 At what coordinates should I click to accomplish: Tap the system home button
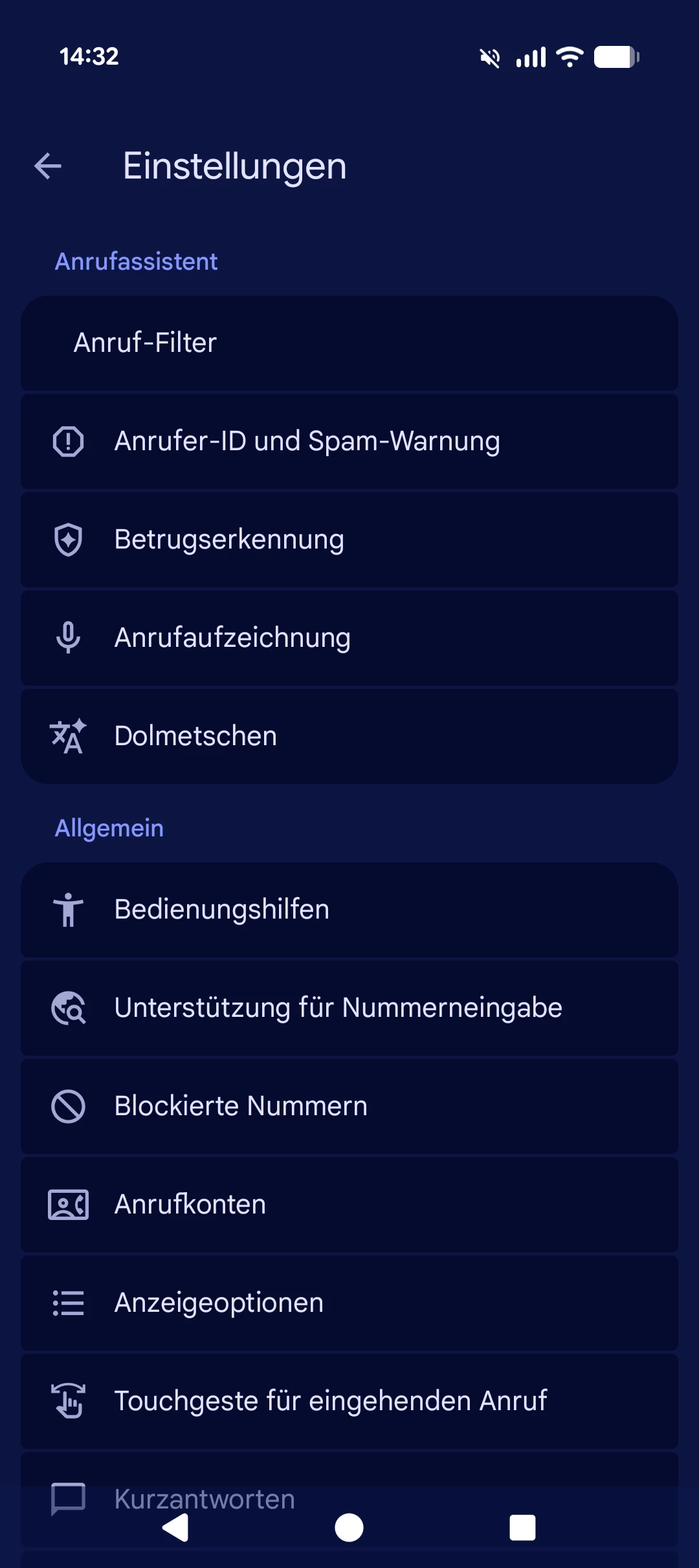click(x=349, y=1528)
